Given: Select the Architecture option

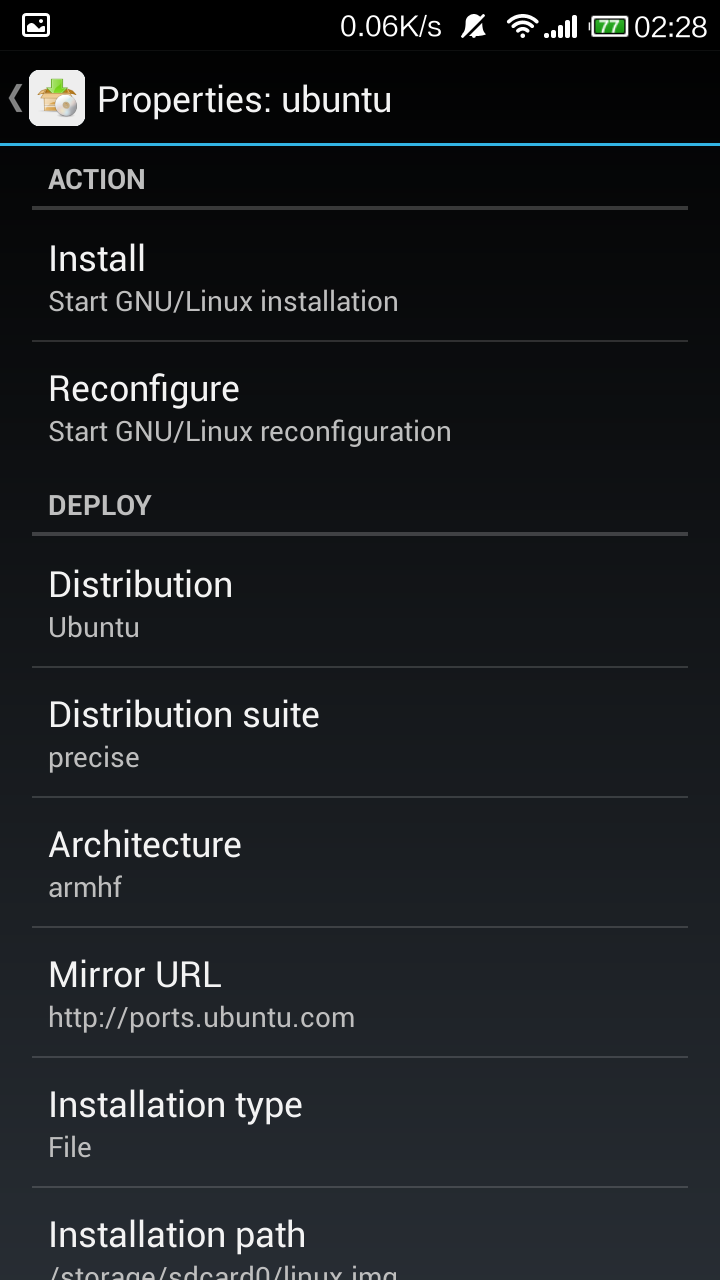Looking at the screenshot, I should pyautogui.click(x=360, y=862).
